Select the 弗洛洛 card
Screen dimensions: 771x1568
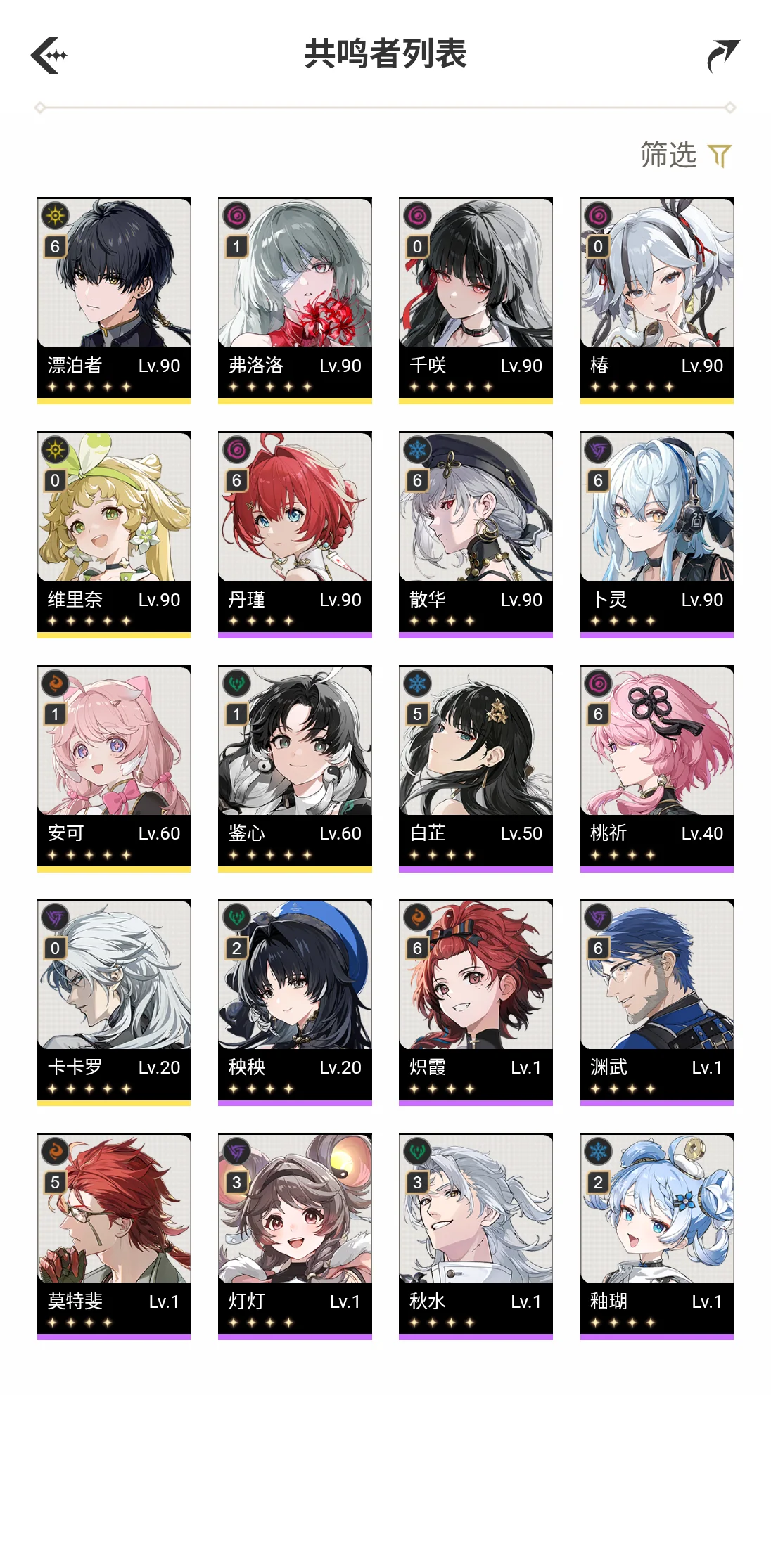(295, 299)
